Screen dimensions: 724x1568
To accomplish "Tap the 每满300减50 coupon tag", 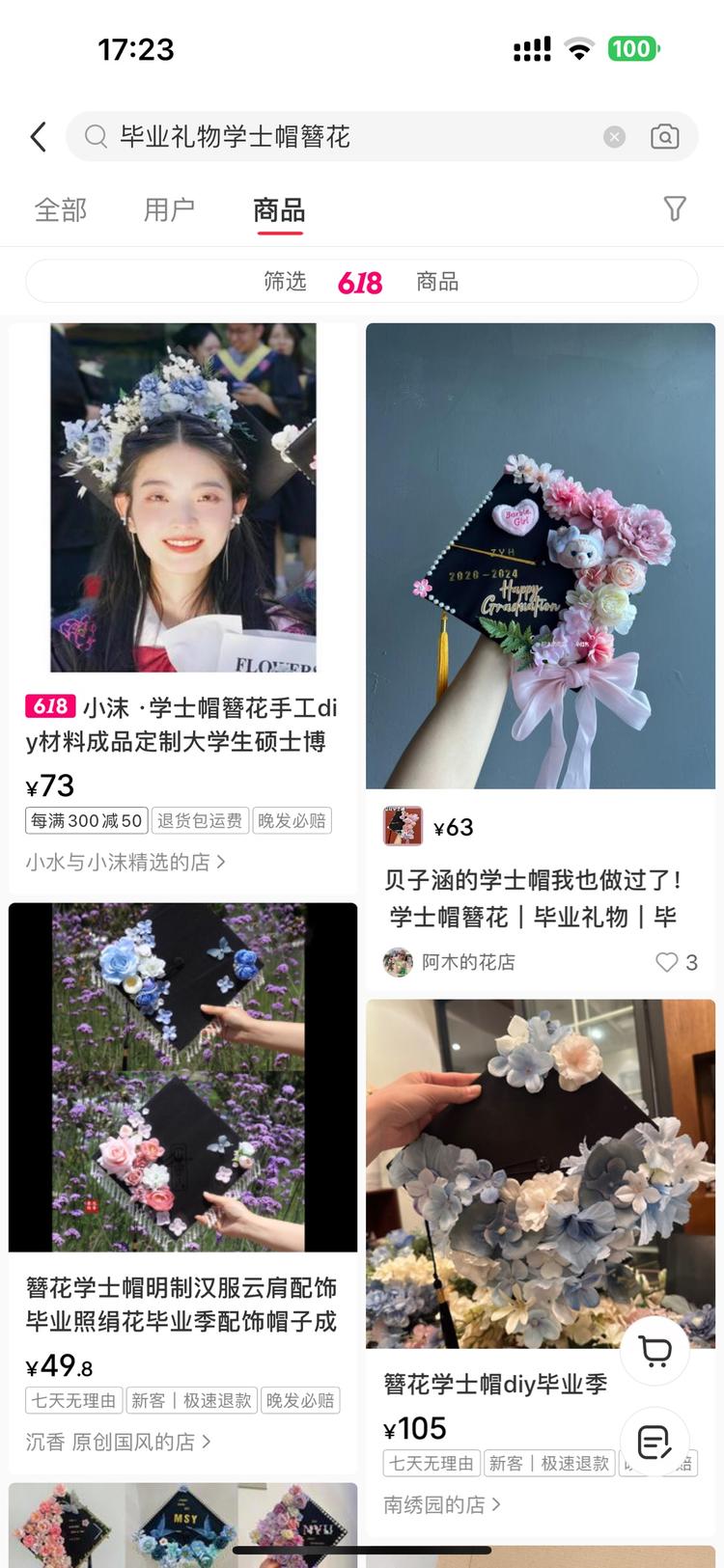I will (86, 820).
